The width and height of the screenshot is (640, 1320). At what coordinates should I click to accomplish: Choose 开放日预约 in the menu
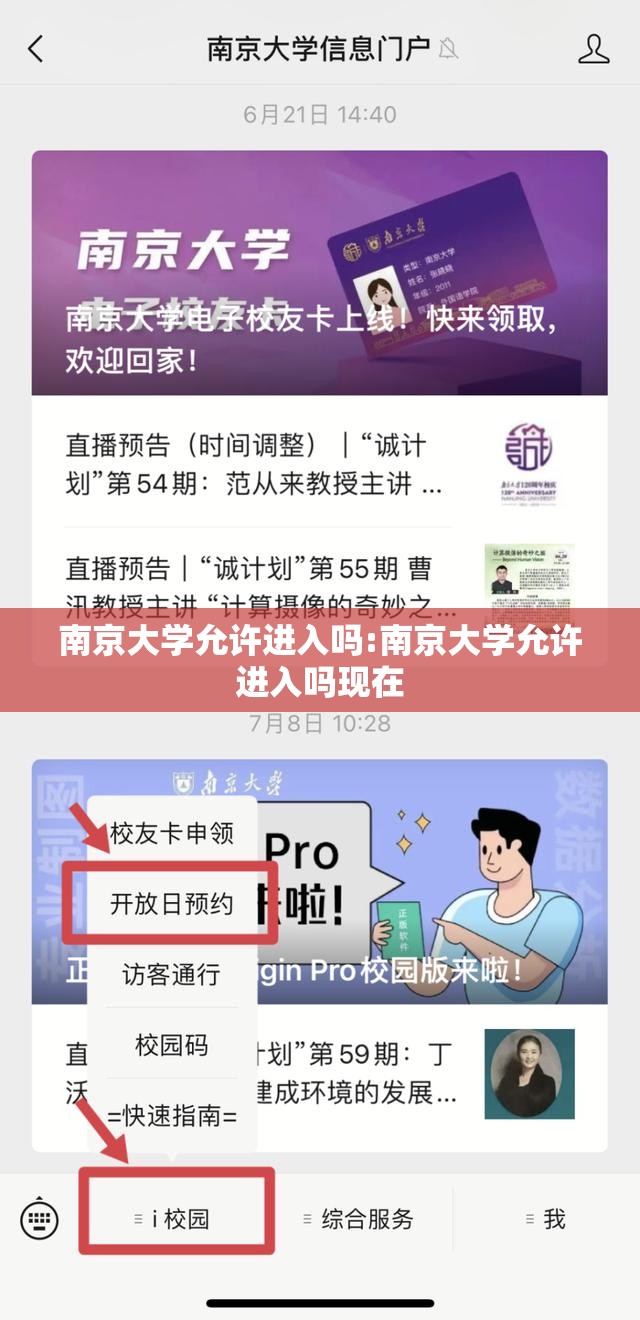pos(171,904)
